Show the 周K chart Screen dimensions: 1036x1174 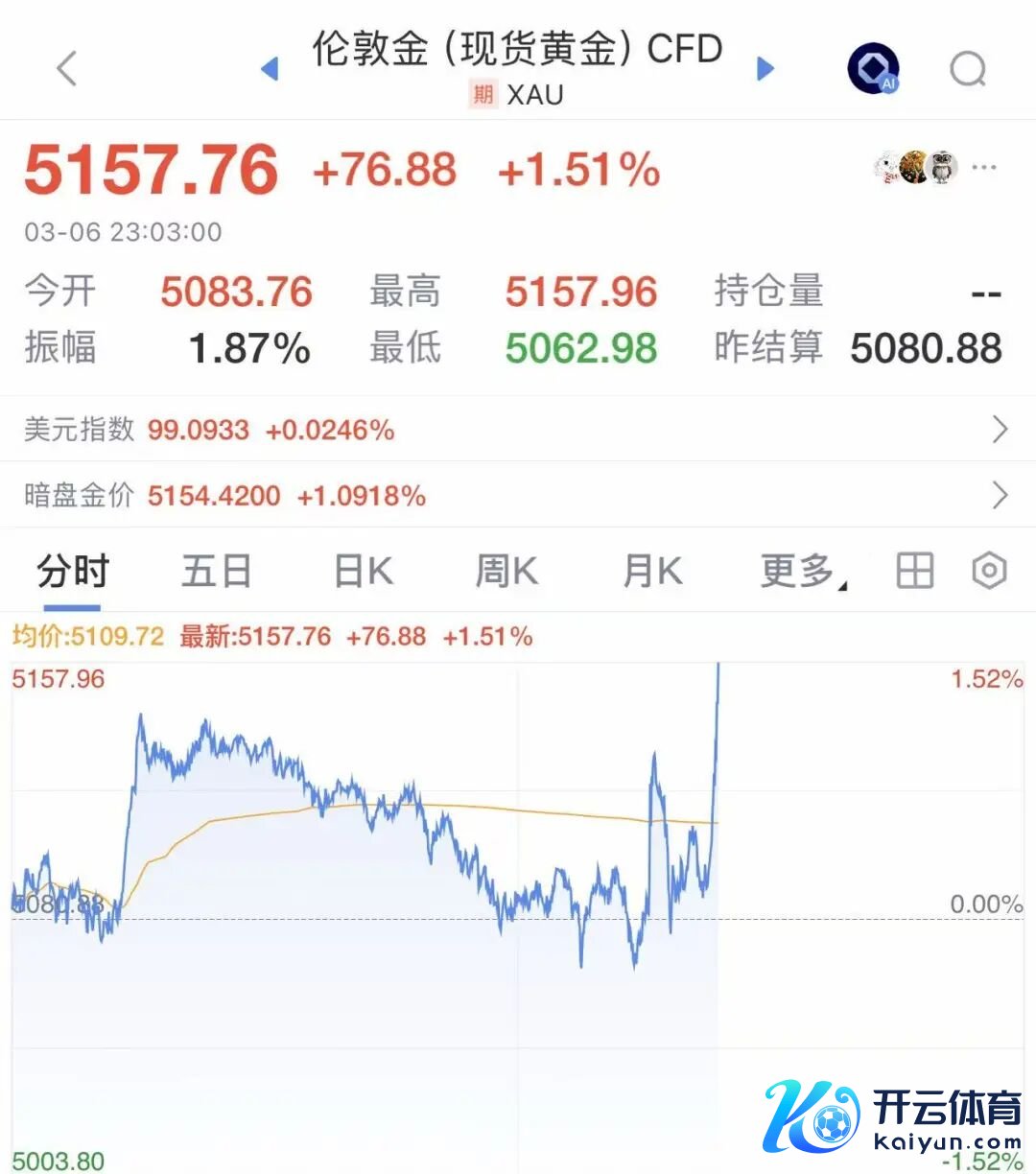click(x=506, y=573)
